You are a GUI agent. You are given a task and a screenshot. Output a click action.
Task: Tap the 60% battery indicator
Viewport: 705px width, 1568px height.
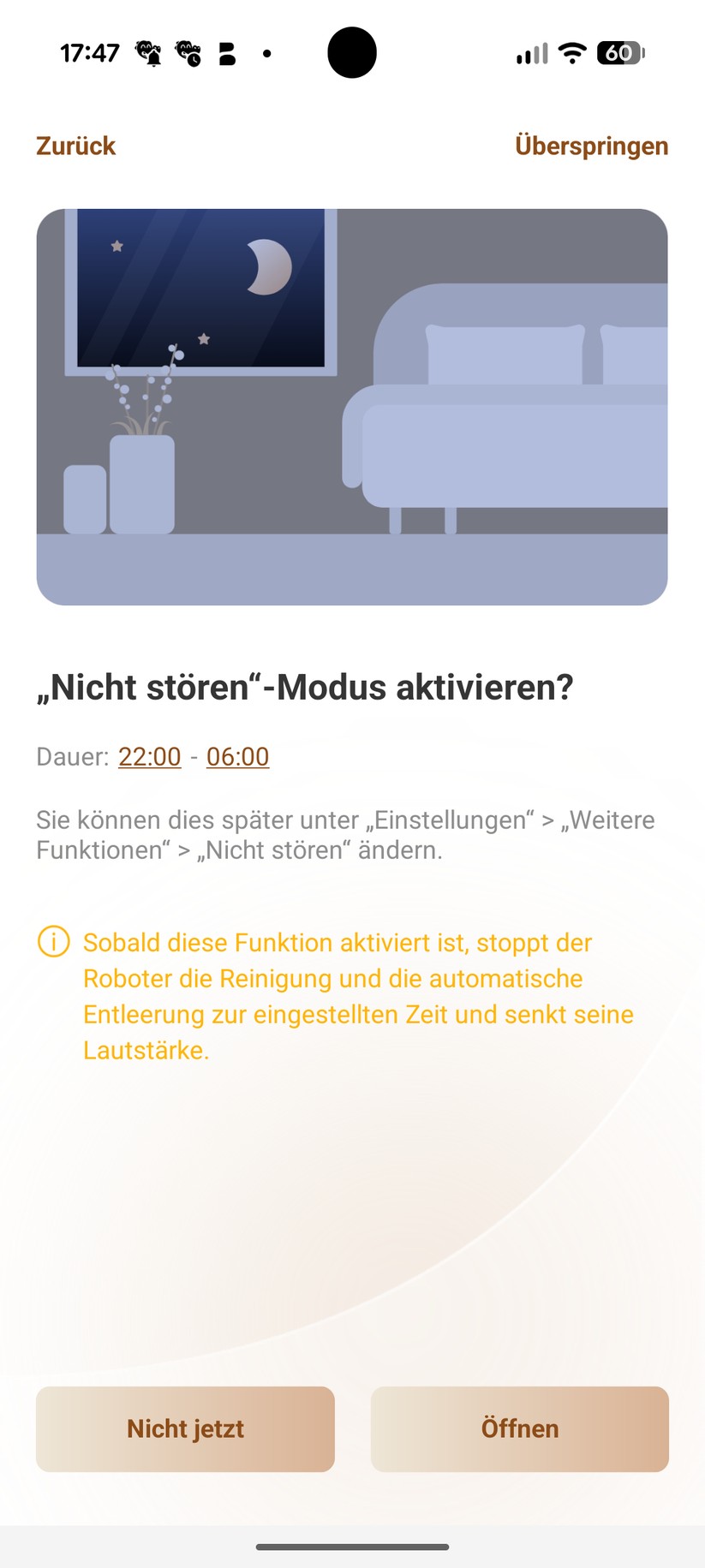point(618,52)
